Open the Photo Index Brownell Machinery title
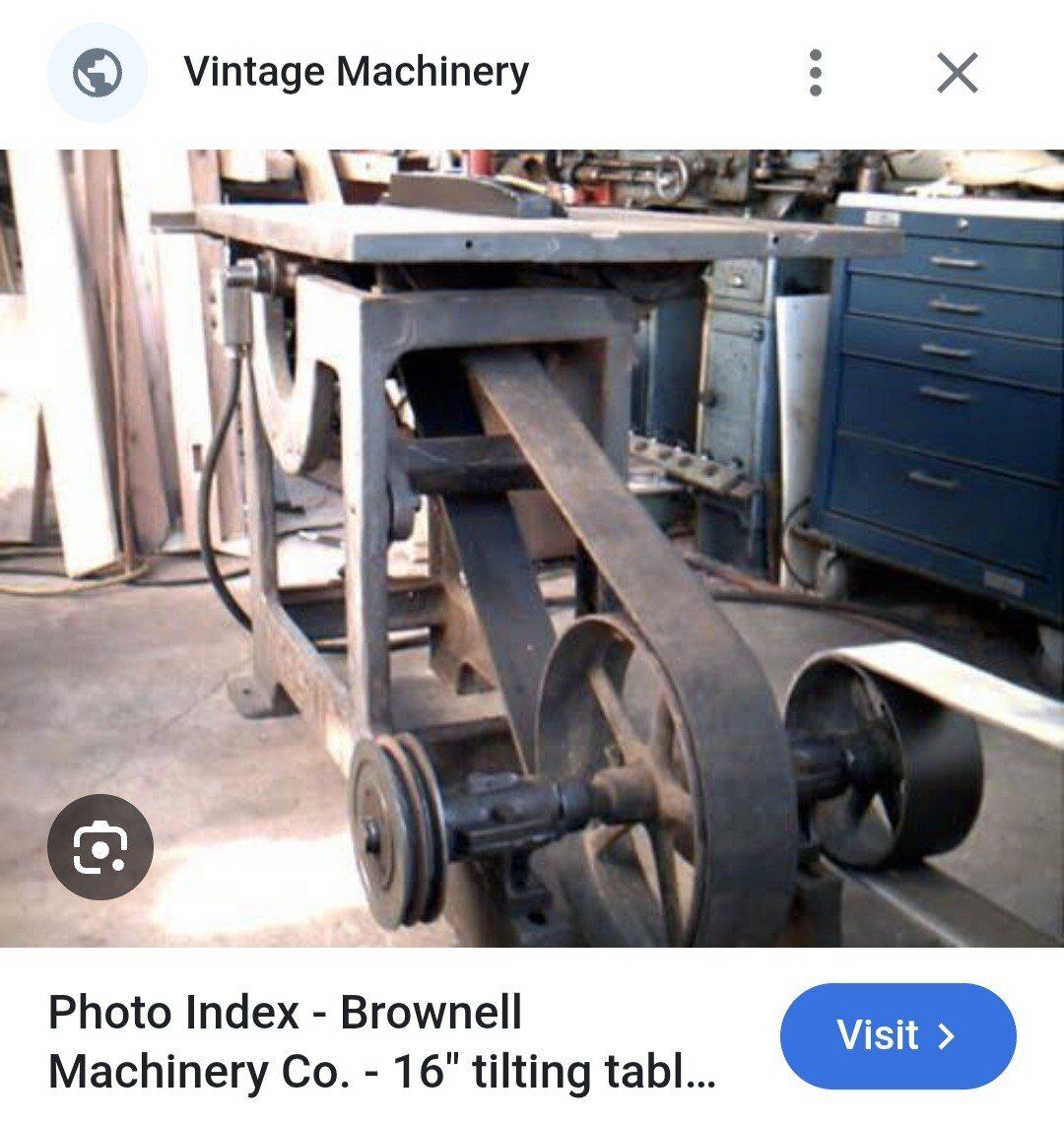 click(382, 1041)
